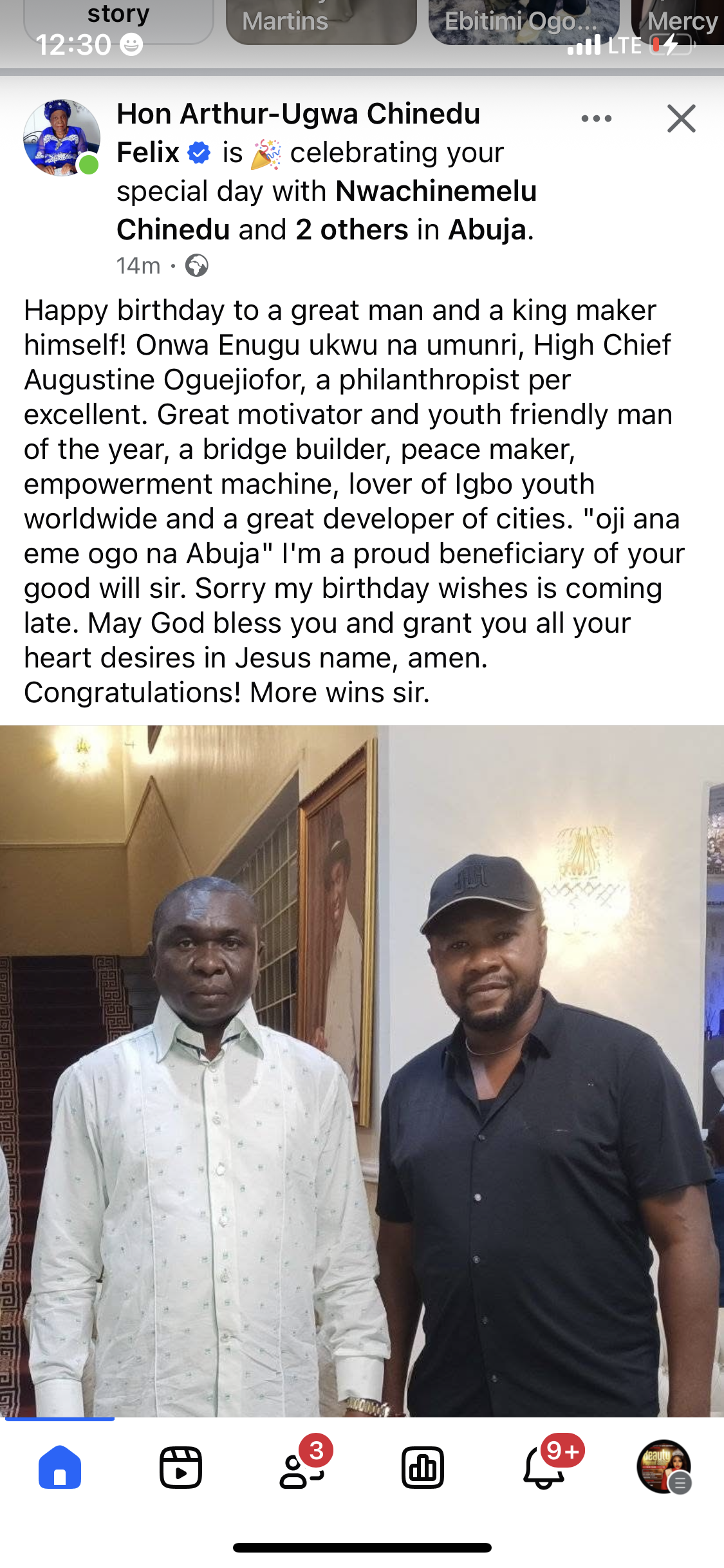Screen dimensions: 724x1568
Task: View Hon Arthur-Ugwa Chinedu Felix's profile by name
Action: [298, 115]
